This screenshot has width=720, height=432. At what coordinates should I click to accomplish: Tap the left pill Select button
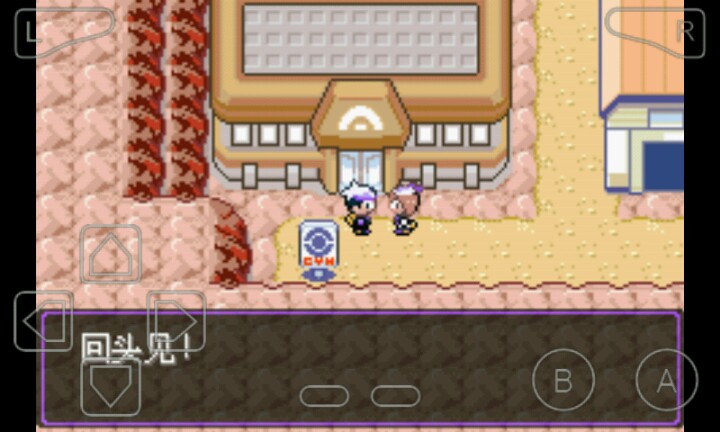coord(324,396)
